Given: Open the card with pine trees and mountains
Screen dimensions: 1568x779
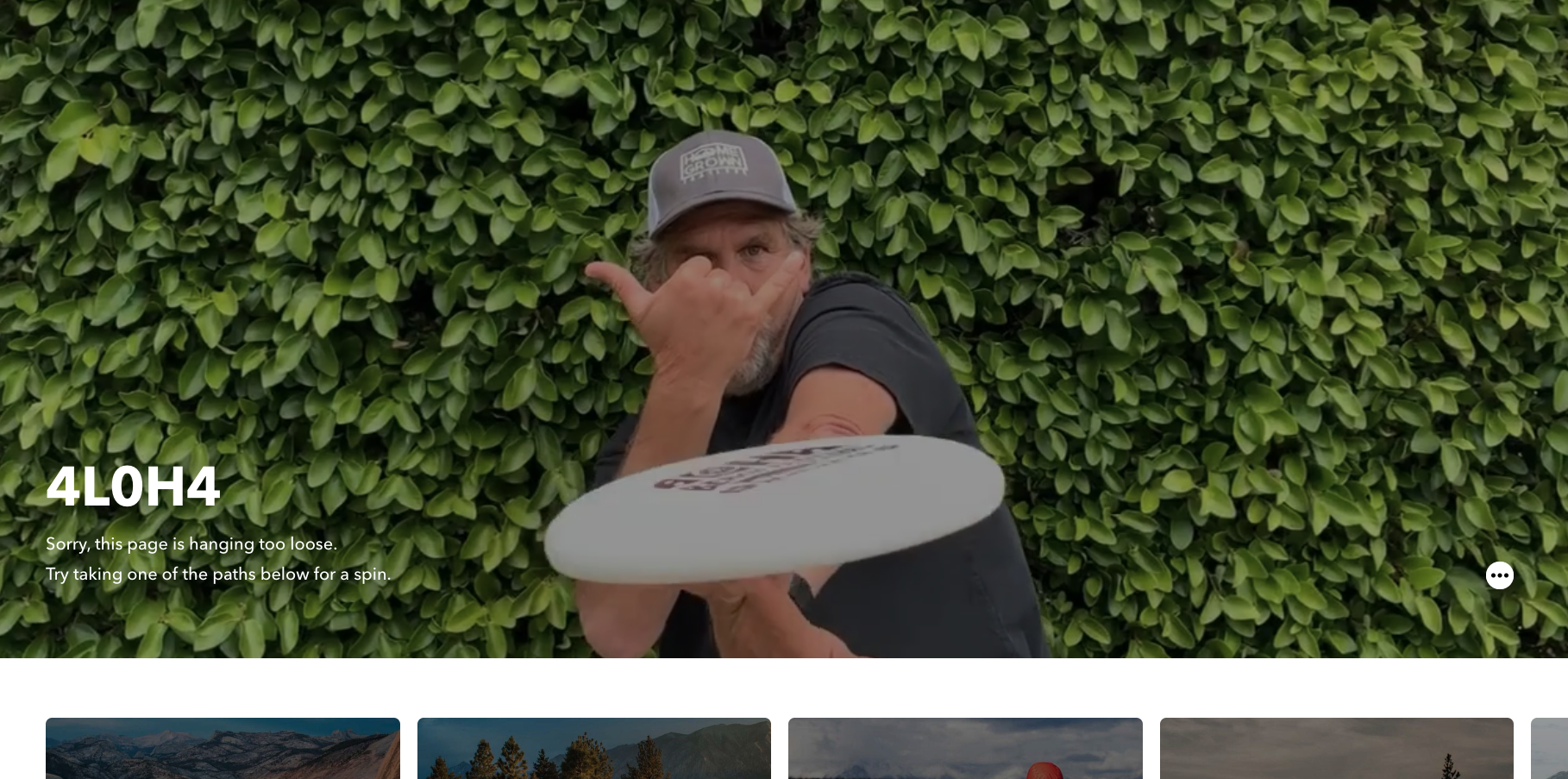Looking at the screenshot, I should pyautogui.click(x=593, y=748).
